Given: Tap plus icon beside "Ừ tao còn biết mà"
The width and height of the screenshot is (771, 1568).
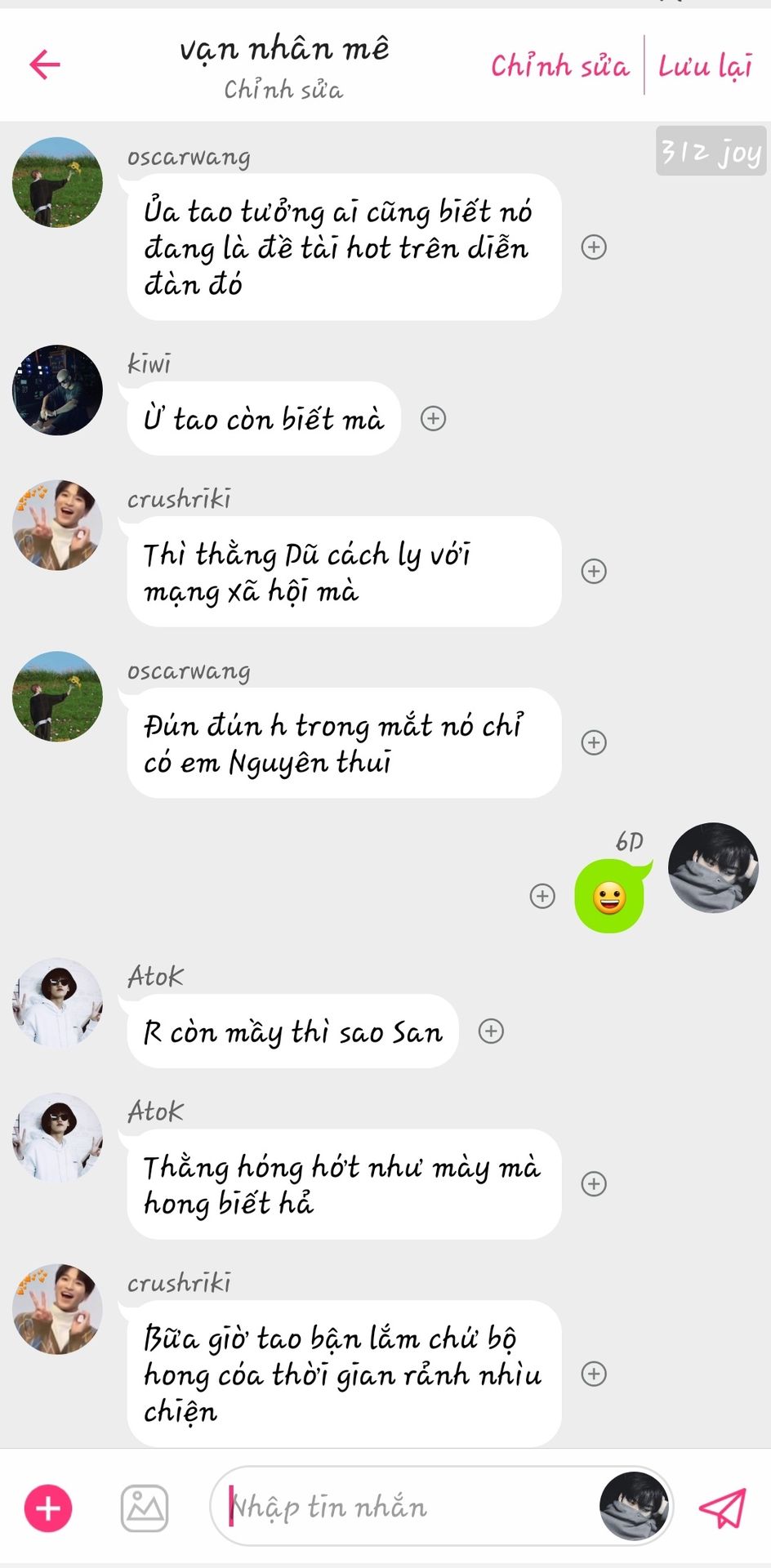Looking at the screenshot, I should pos(433,418).
